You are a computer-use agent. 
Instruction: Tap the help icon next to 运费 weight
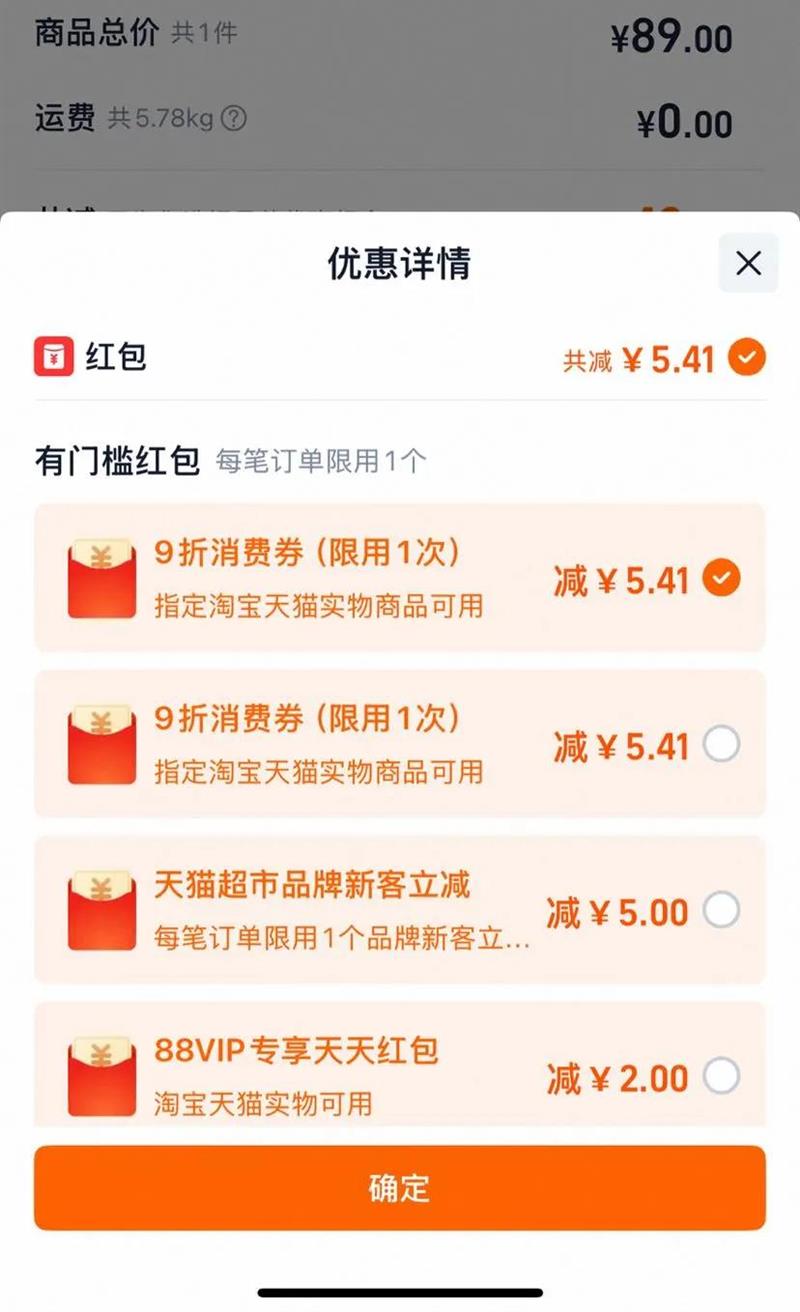click(x=233, y=119)
